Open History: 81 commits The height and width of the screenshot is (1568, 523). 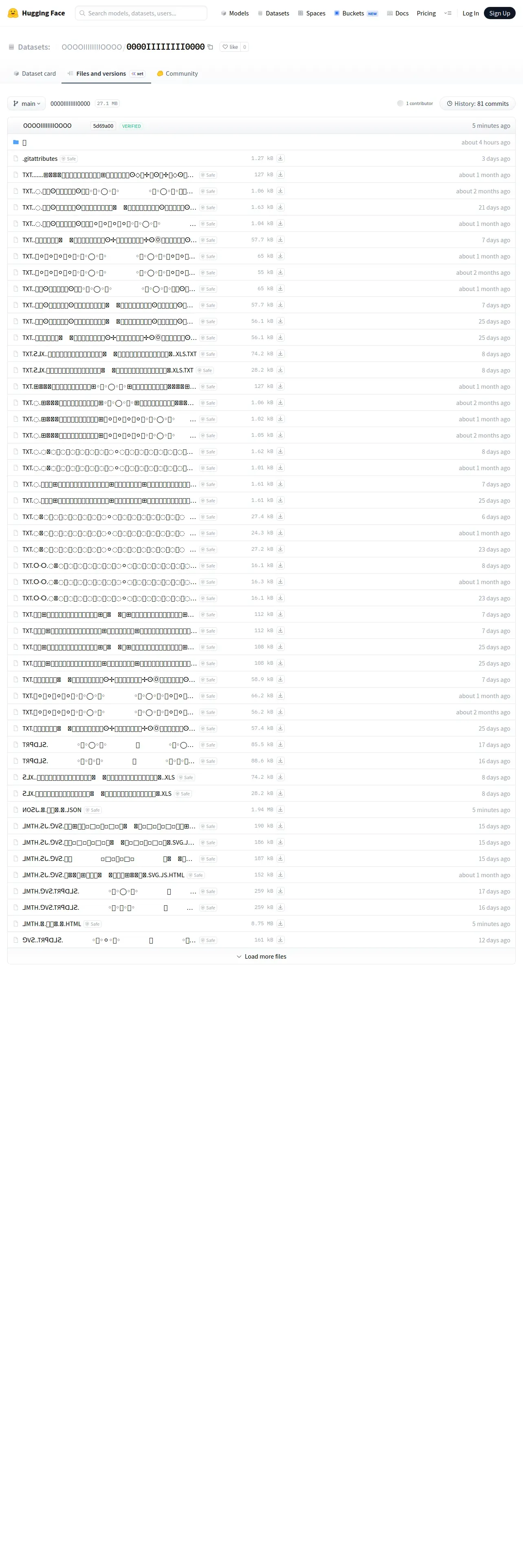[477, 103]
